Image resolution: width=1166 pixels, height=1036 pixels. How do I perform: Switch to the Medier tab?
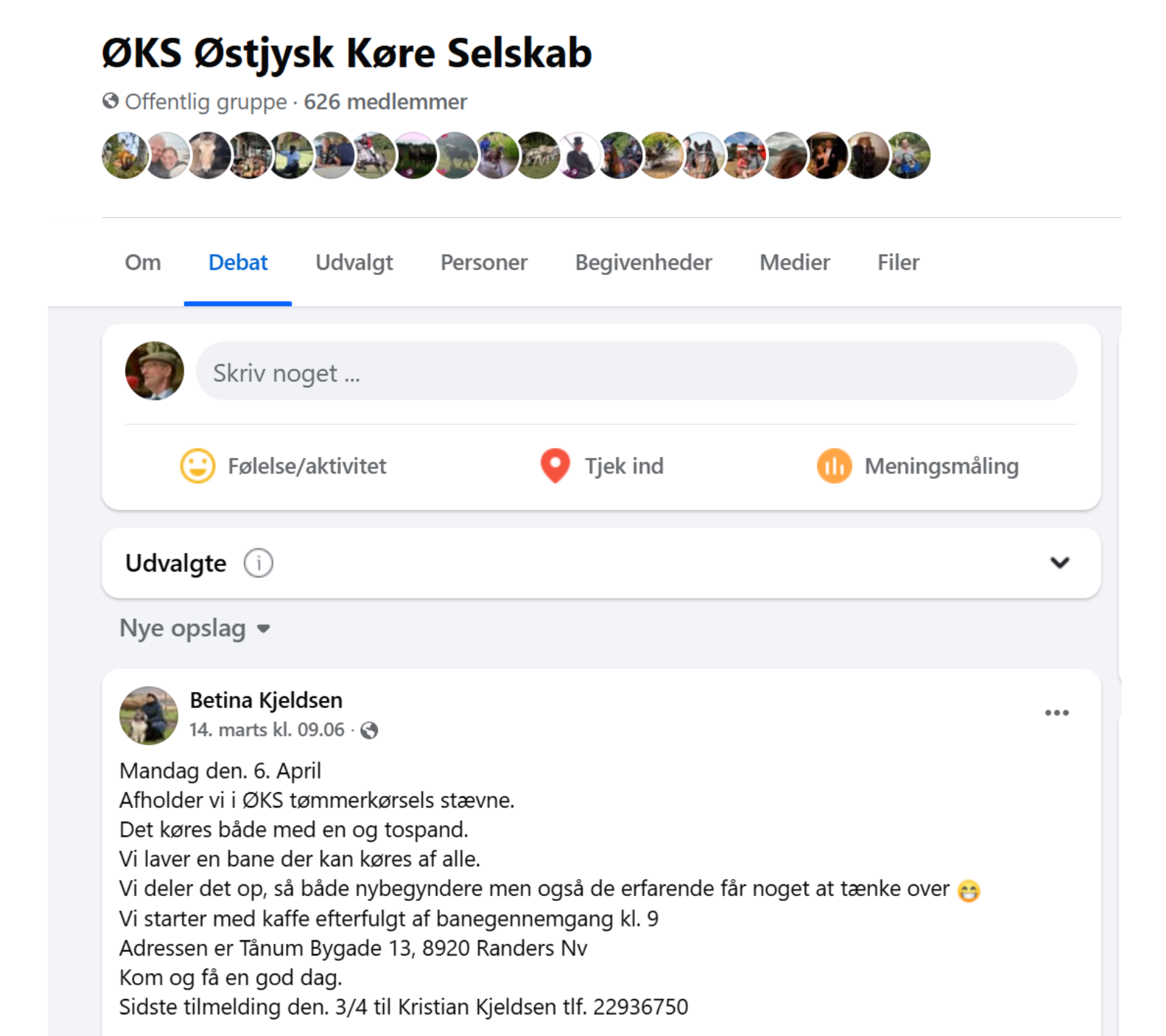pyautogui.click(x=795, y=263)
